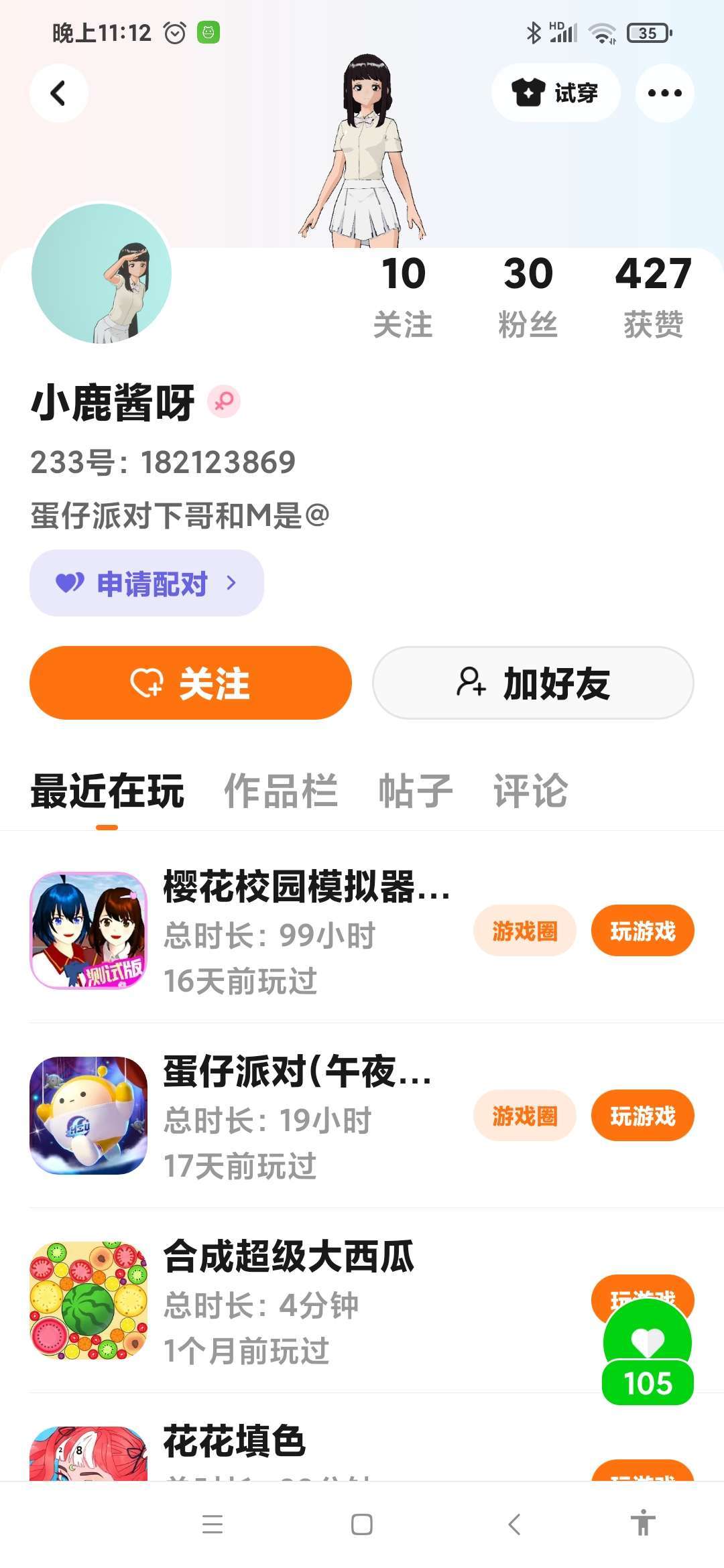Open 游戏圈 for 蛋仔派对
Image resolution: width=724 pixels, height=1568 pixels.
click(x=524, y=1116)
